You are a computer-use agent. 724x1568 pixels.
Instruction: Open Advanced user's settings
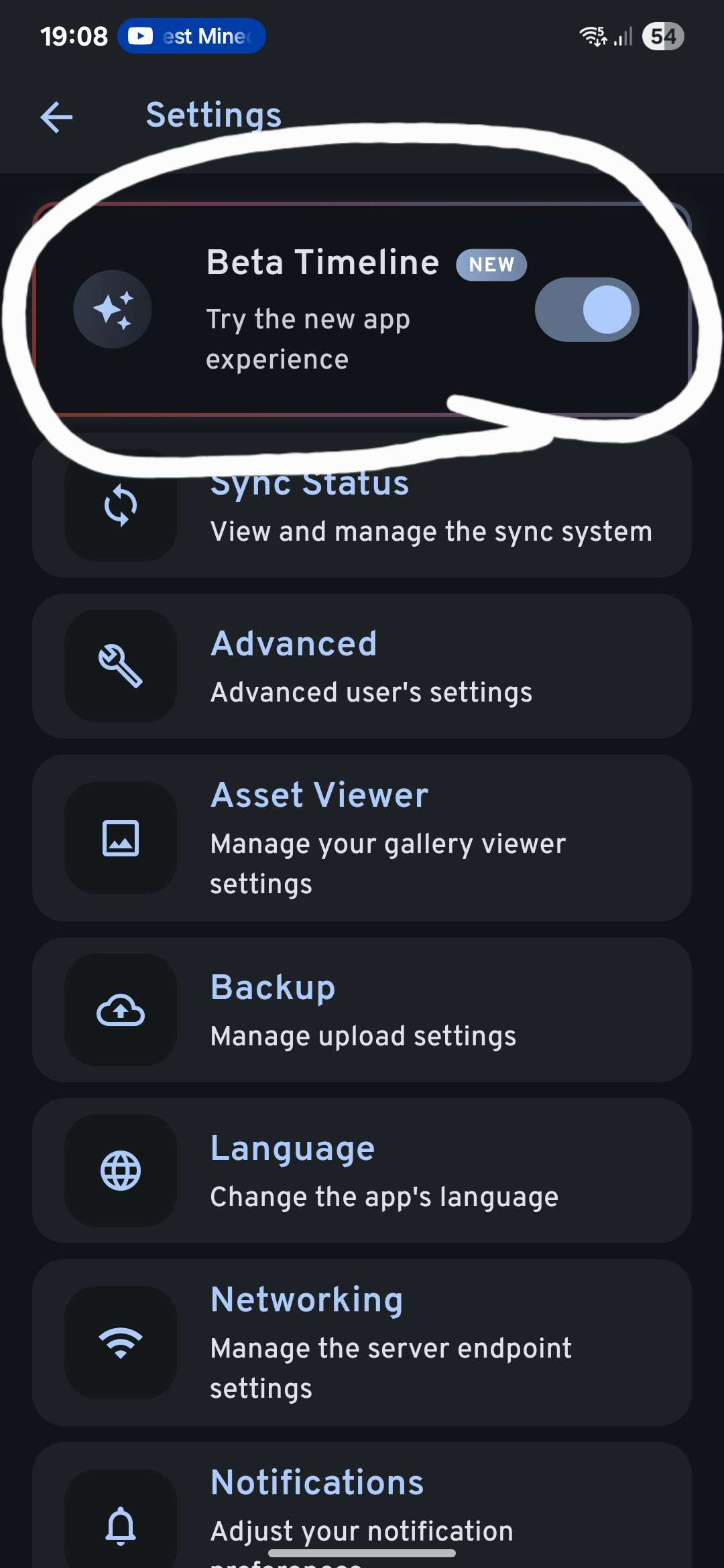[362, 667]
